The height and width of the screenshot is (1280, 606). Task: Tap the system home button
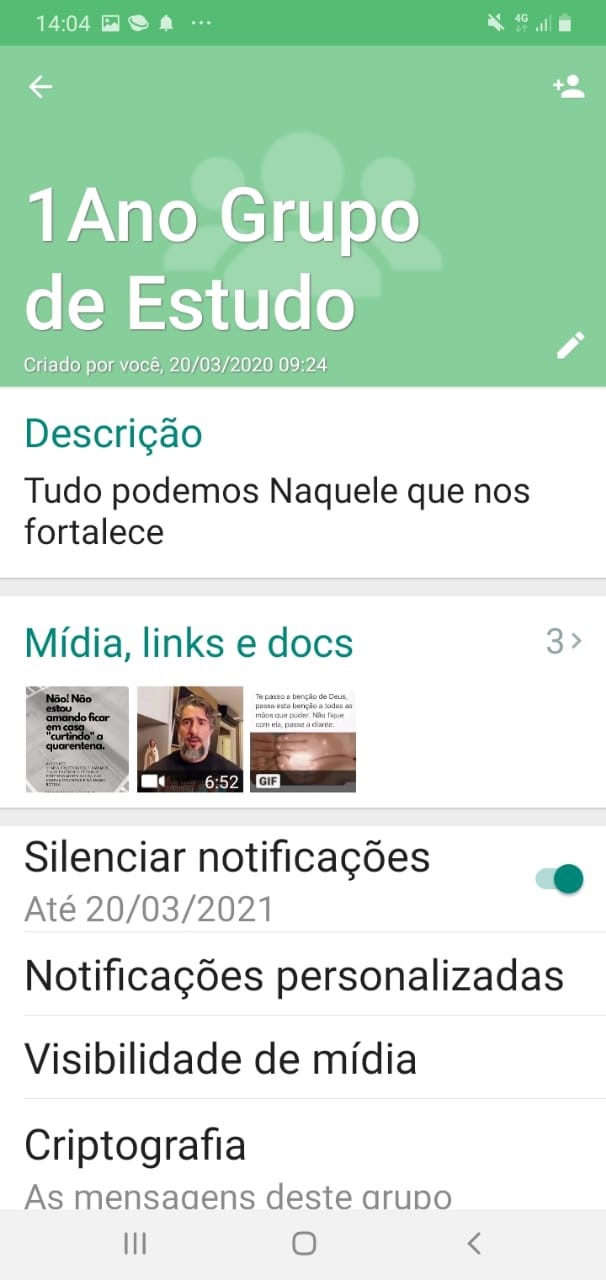tap(304, 1243)
